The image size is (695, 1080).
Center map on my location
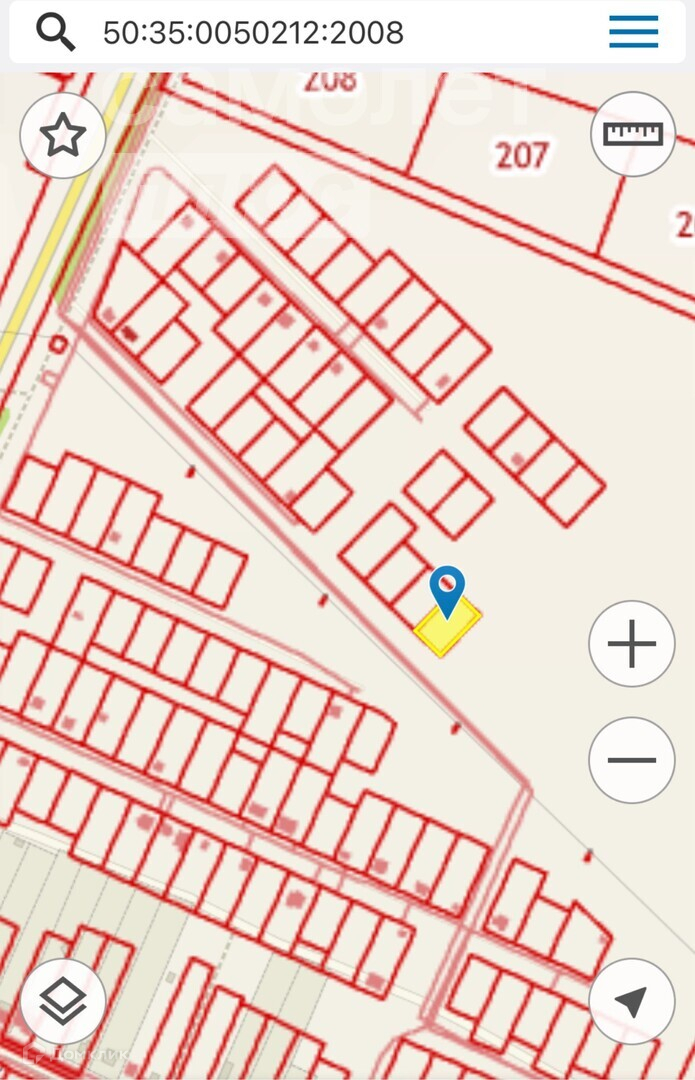tap(632, 1001)
